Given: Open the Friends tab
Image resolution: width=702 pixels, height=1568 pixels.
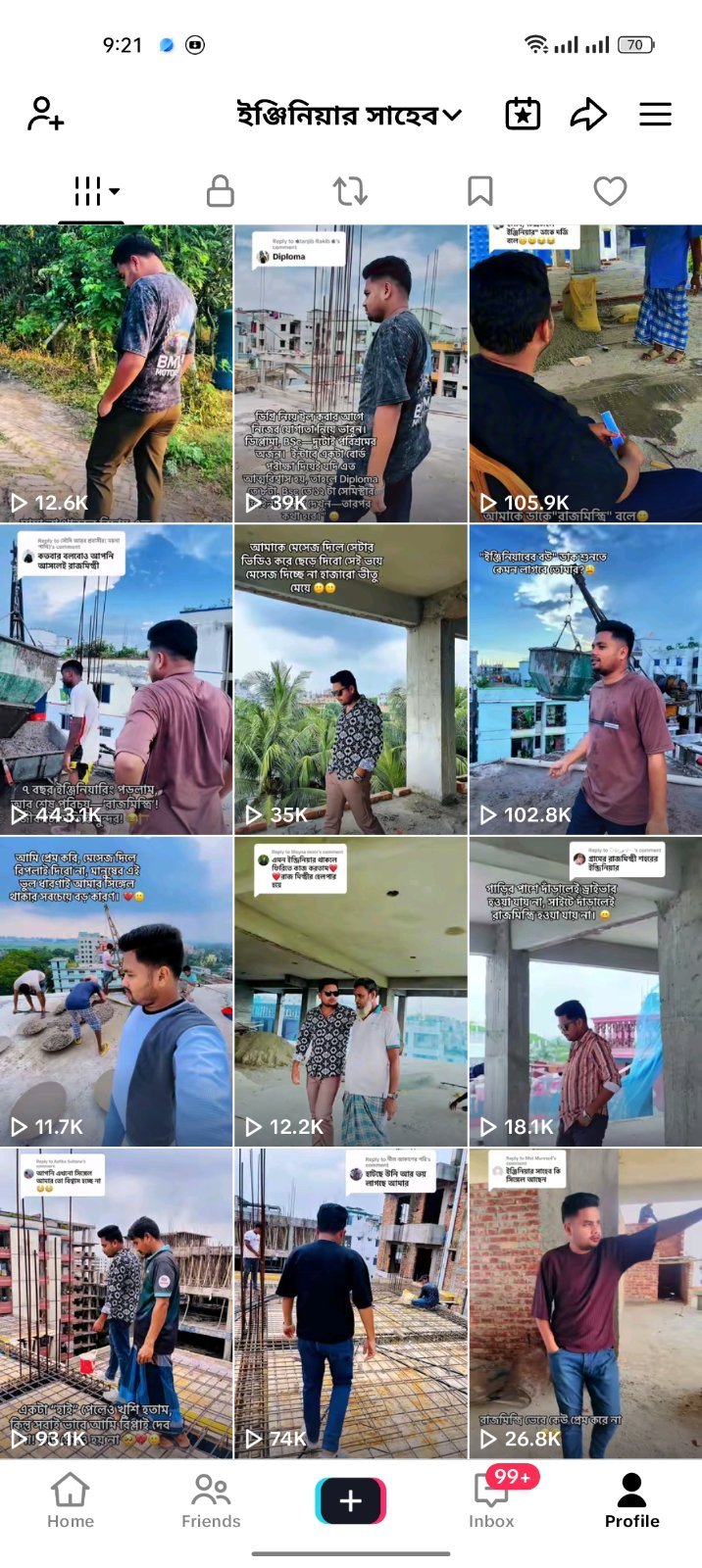Looking at the screenshot, I should click(x=211, y=1500).
